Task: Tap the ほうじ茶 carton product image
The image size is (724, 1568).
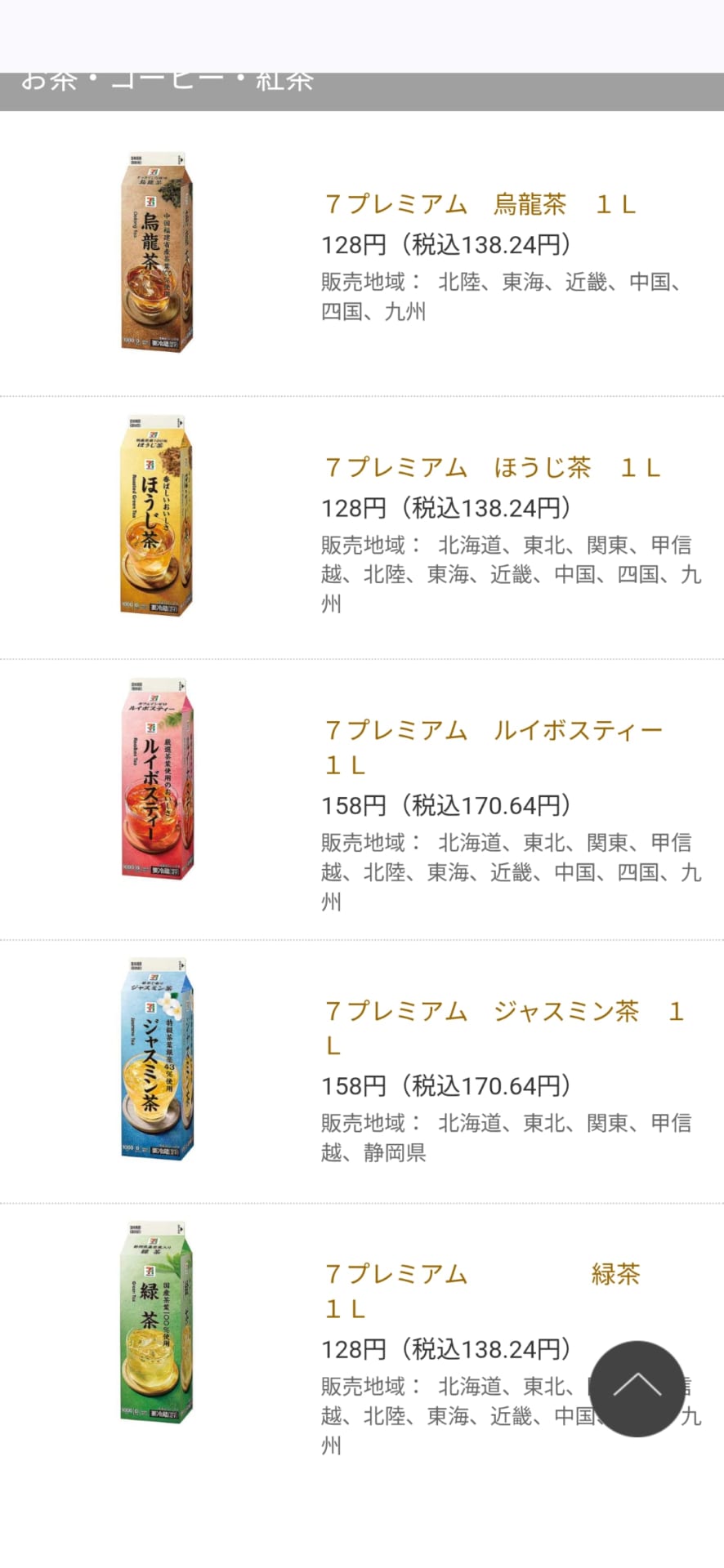Action: [157, 516]
